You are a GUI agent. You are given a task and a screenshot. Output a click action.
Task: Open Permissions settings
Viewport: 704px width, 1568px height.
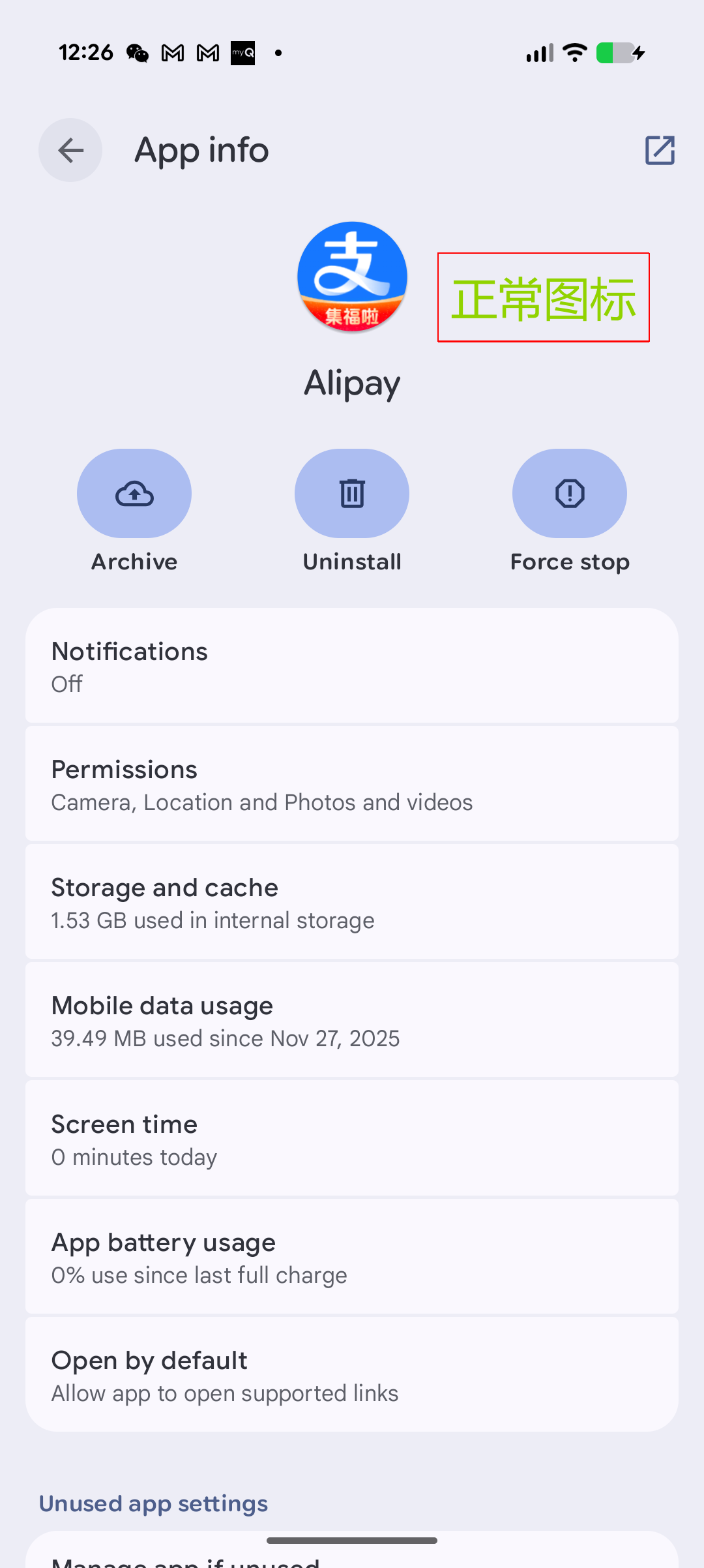point(352,784)
